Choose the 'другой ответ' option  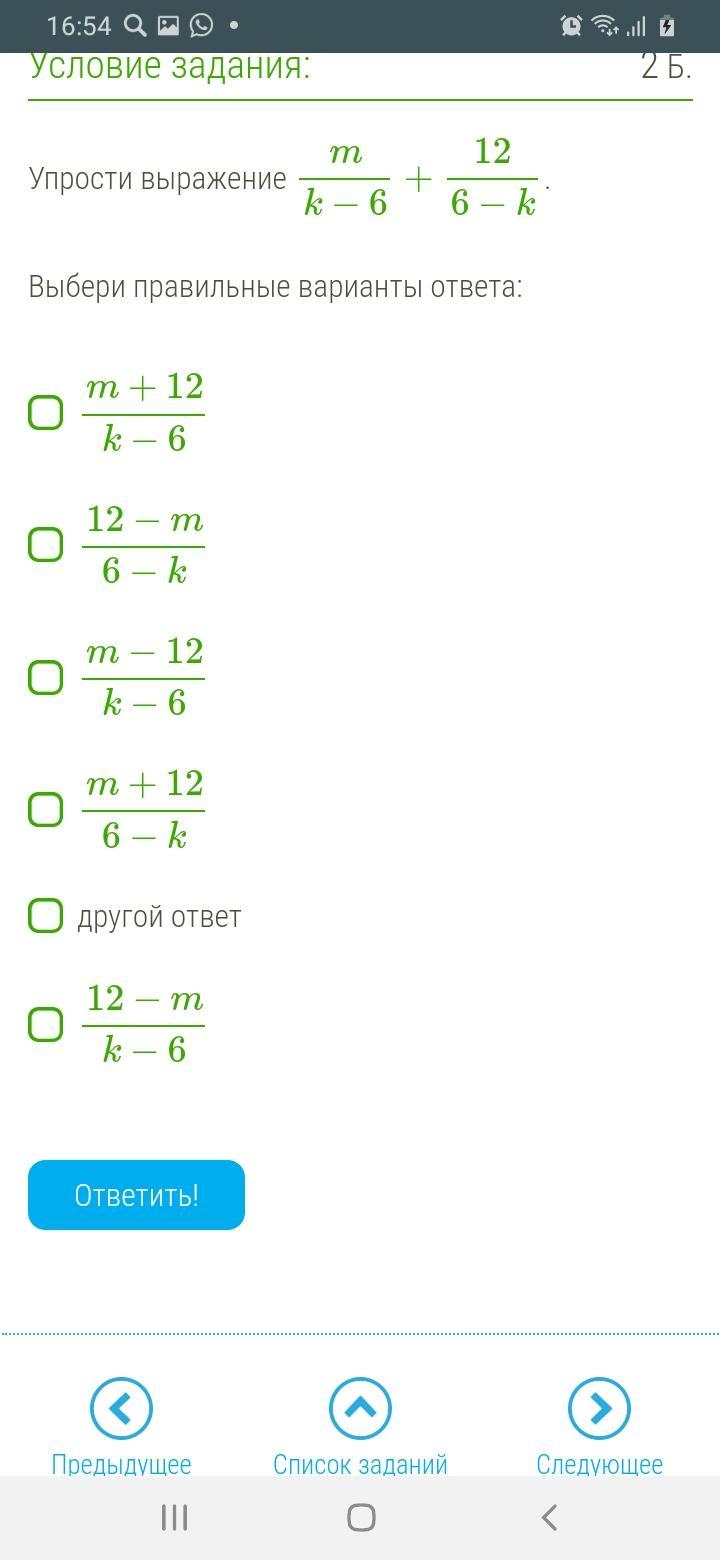(46, 915)
